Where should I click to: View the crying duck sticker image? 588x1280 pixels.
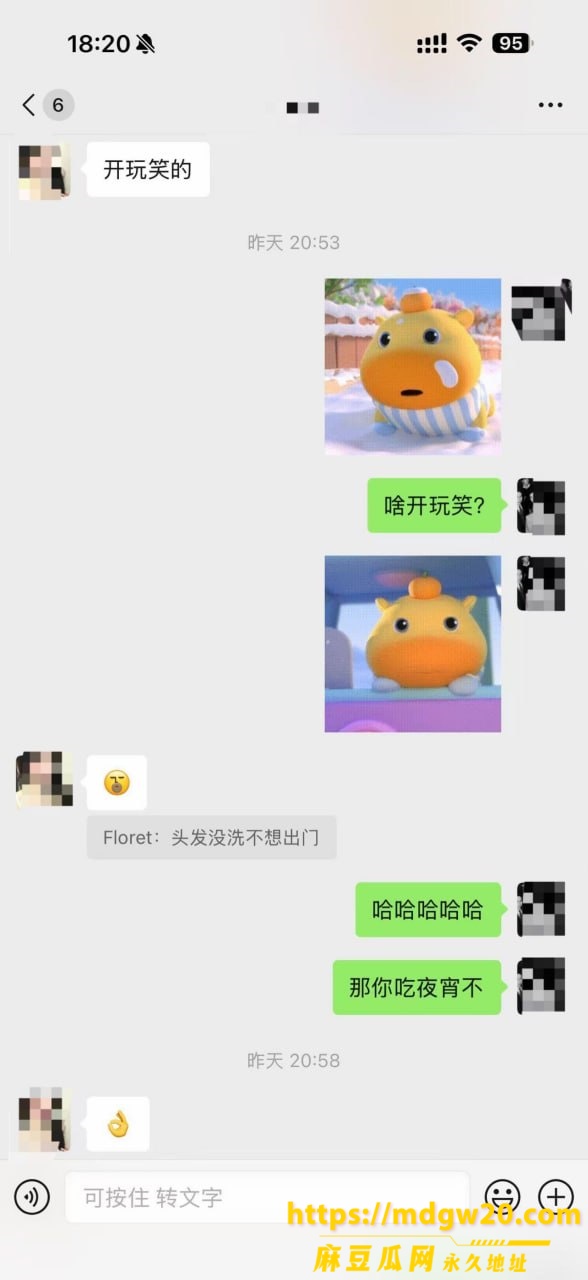413,366
